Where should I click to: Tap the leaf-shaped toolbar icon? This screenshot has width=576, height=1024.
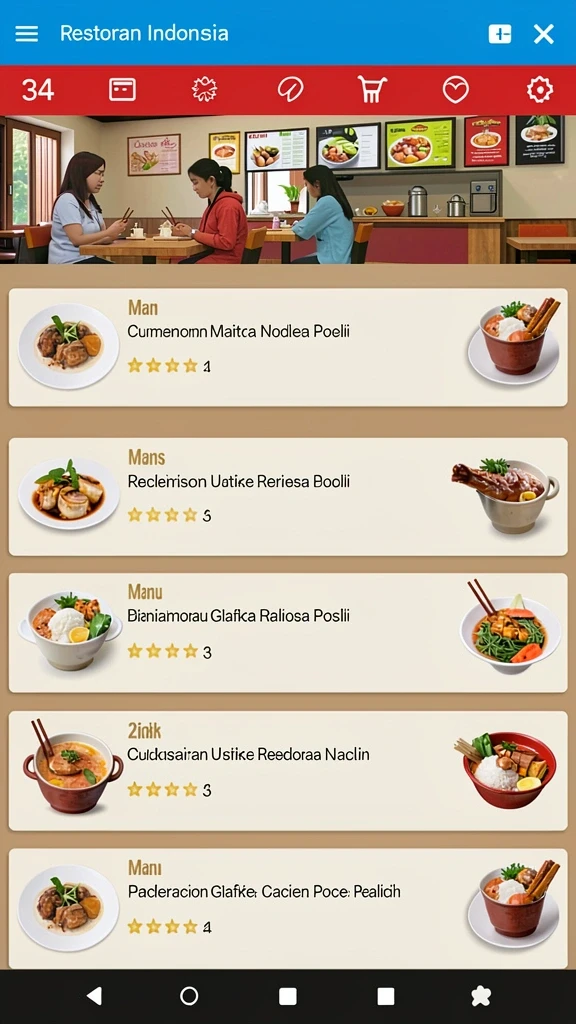pos(290,89)
